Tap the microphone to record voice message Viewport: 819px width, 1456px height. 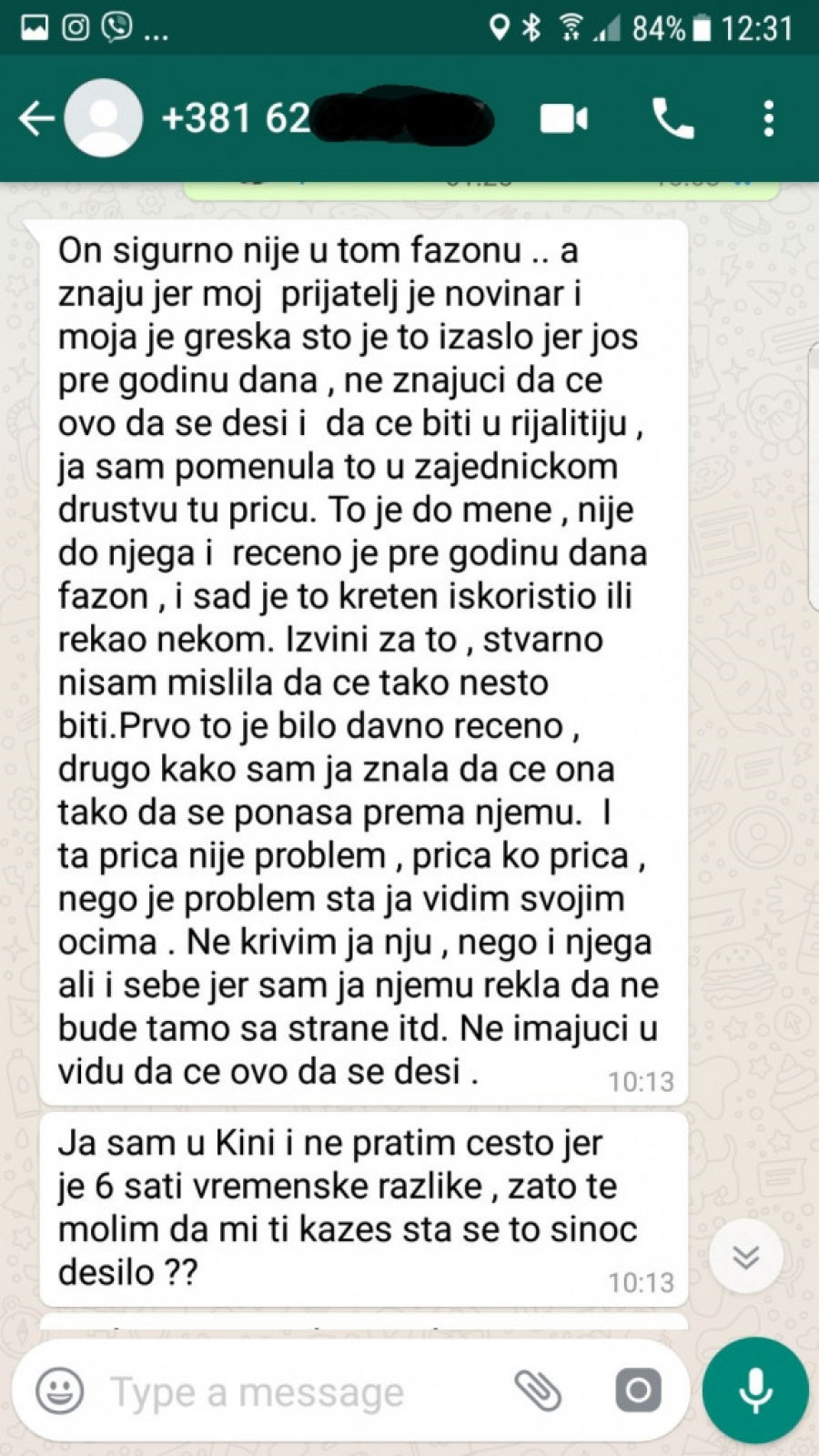(x=755, y=1390)
